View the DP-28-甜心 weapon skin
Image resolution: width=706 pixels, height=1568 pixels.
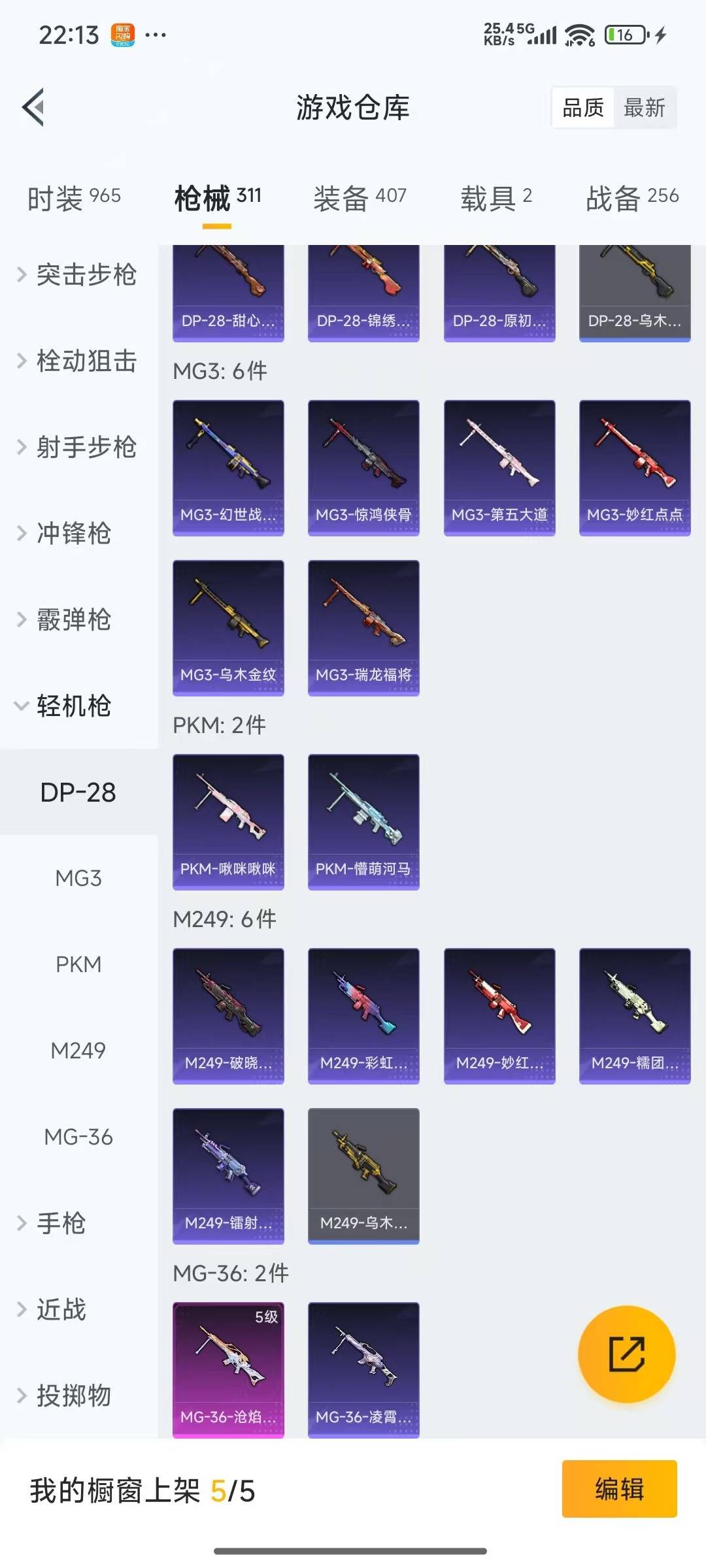click(228, 287)
